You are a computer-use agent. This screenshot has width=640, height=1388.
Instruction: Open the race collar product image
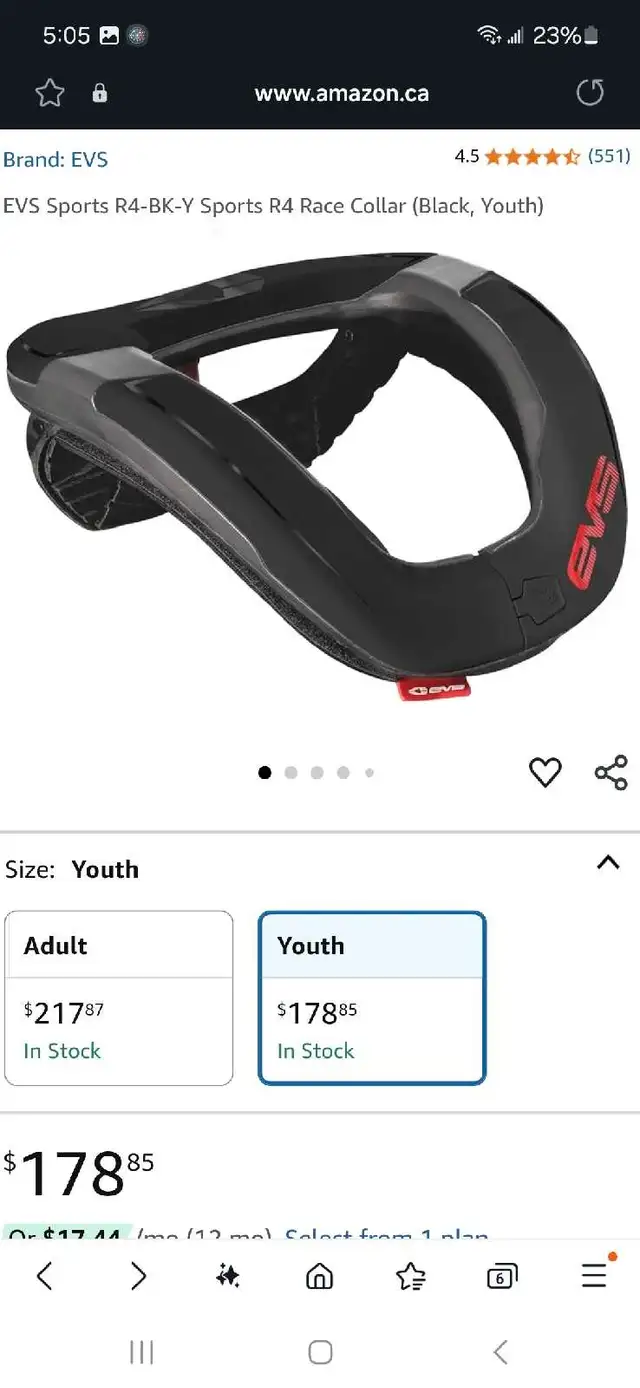pyautogui.click(x=318, y=475)
